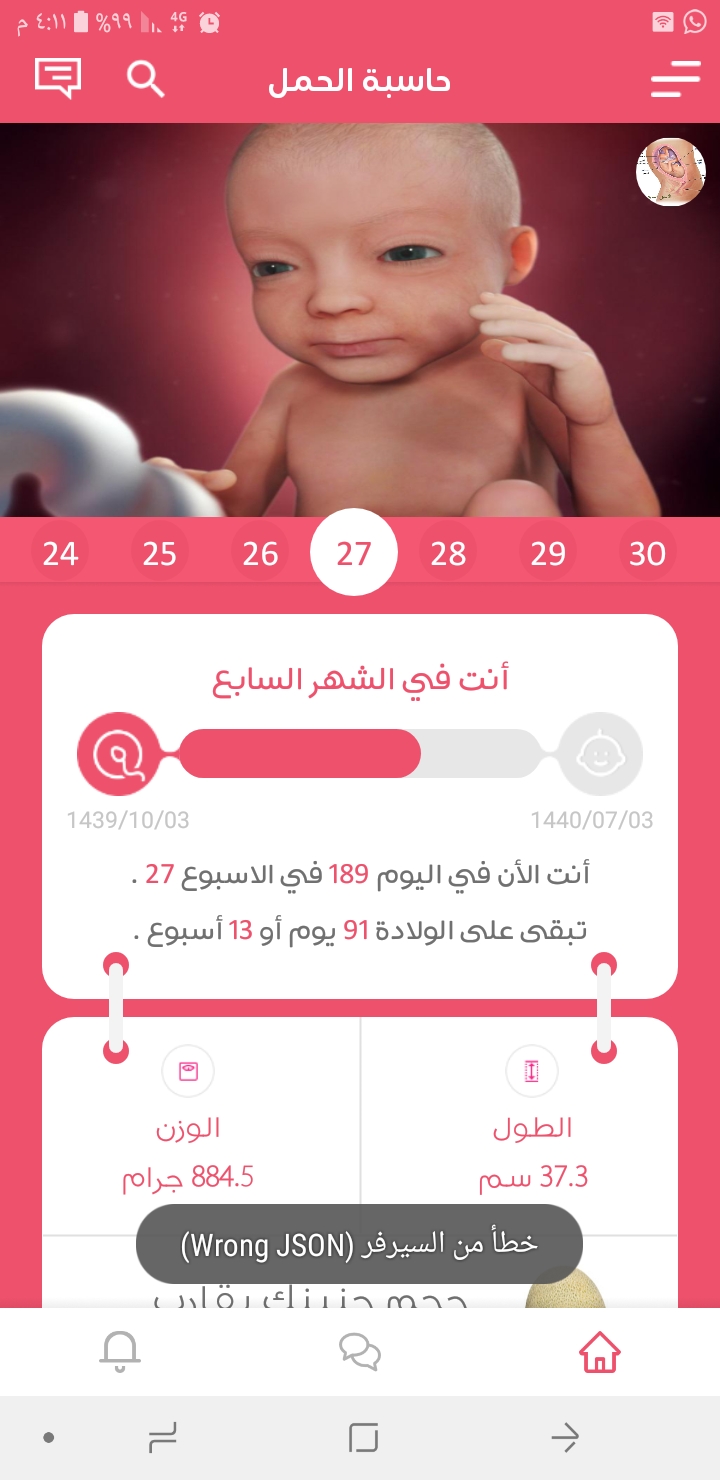Tap the system recent apps button
720x1480 pixels.
(x=161, y=1438)
